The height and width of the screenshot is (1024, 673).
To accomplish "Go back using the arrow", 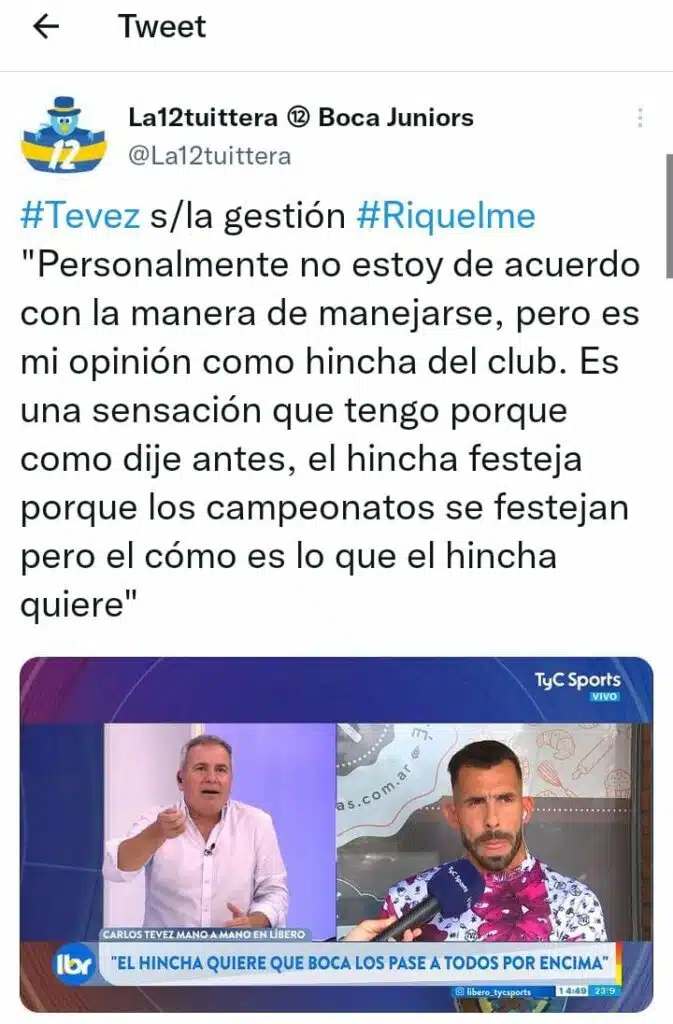I will [47, 27].
